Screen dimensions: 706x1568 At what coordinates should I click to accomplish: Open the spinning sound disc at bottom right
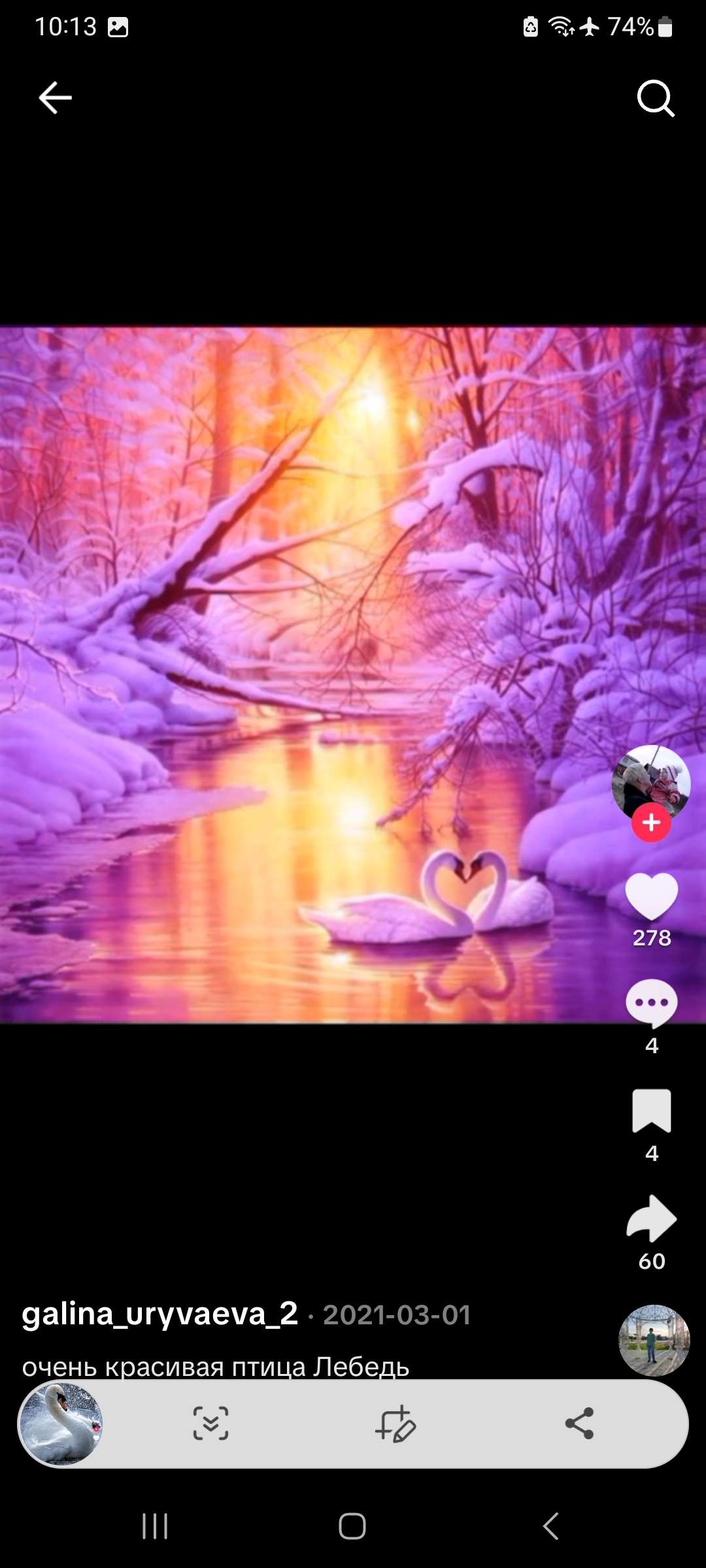coord(654,1340)
